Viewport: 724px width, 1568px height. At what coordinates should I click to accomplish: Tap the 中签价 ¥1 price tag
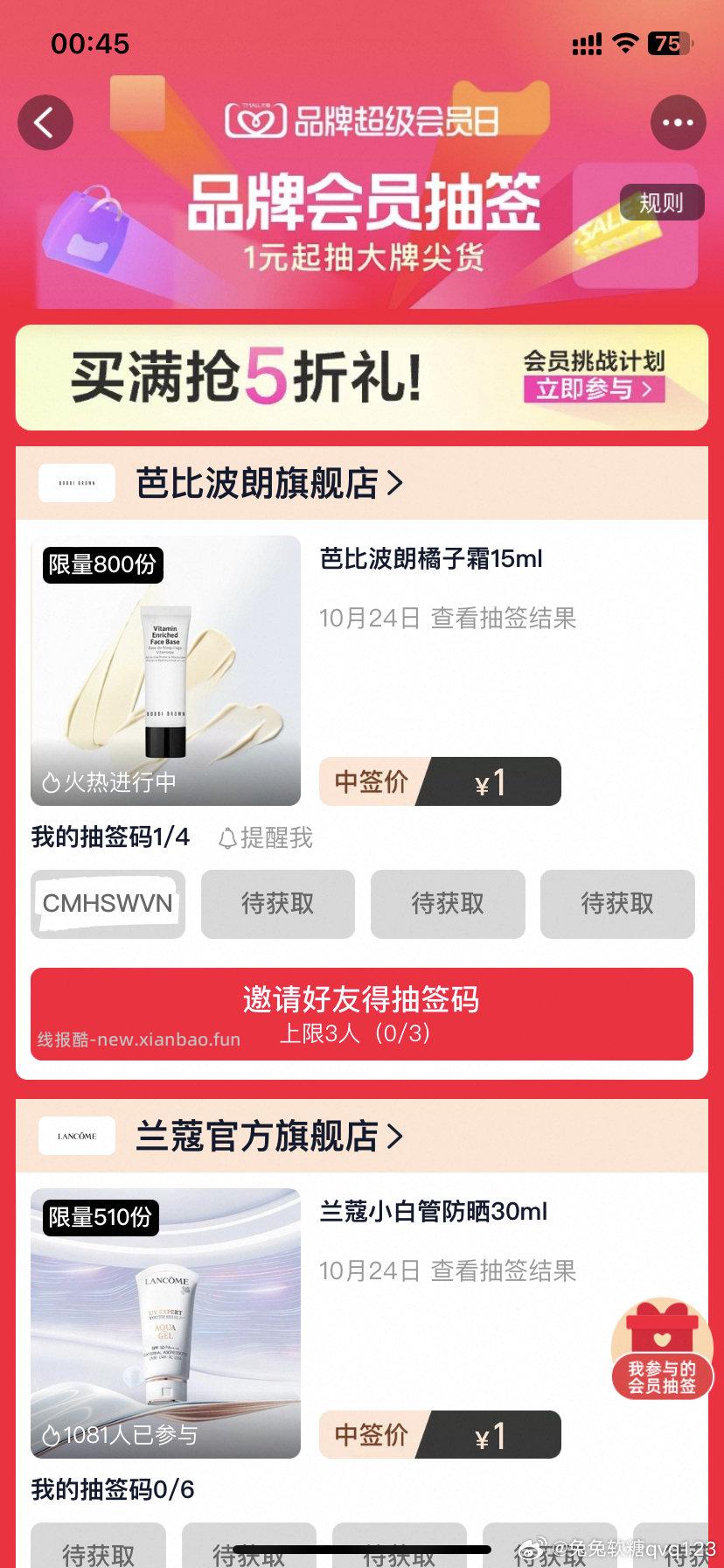(x=440, y=781)
